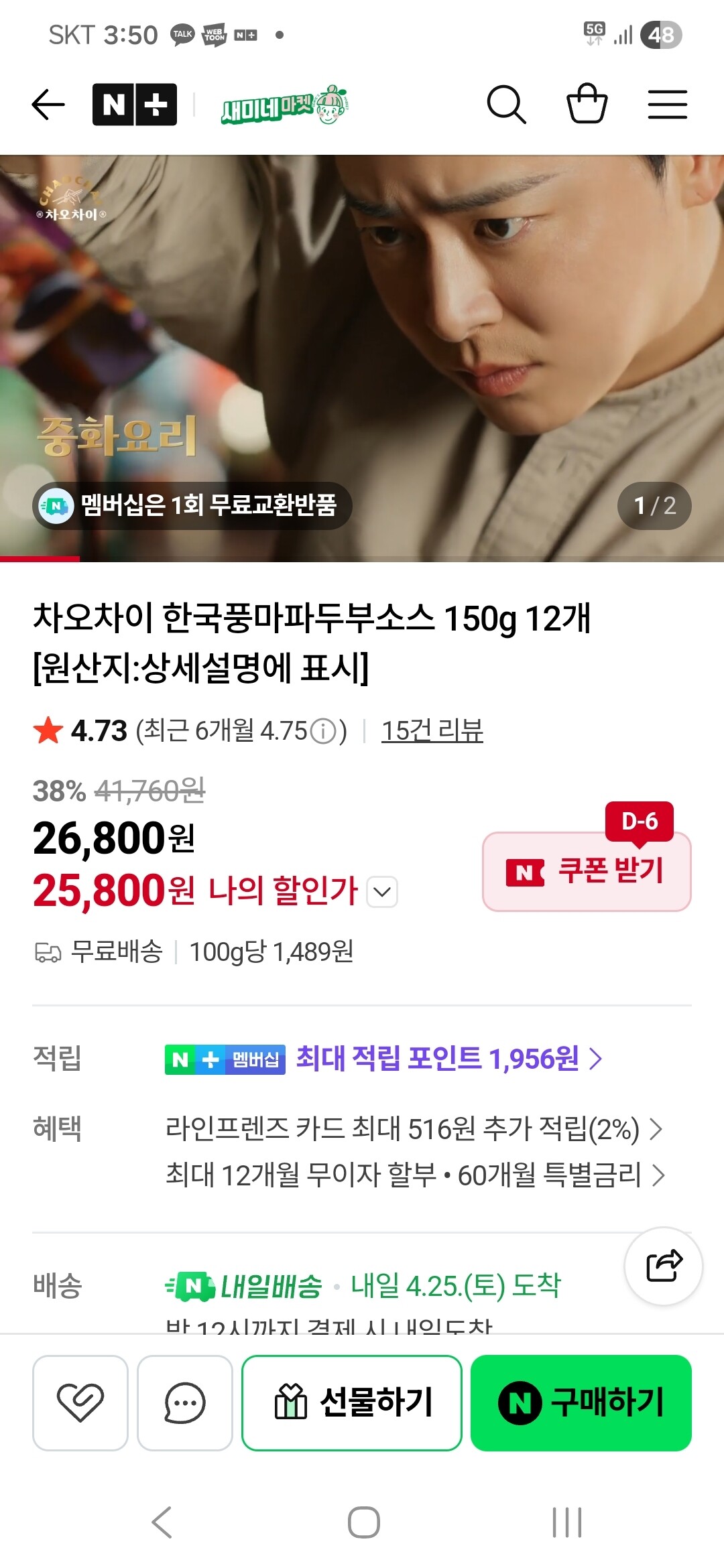The height and width of the screenshot is (1568, 724).
Task: Tap 선물하기 to send as gift
Action: pos(352,1402)
